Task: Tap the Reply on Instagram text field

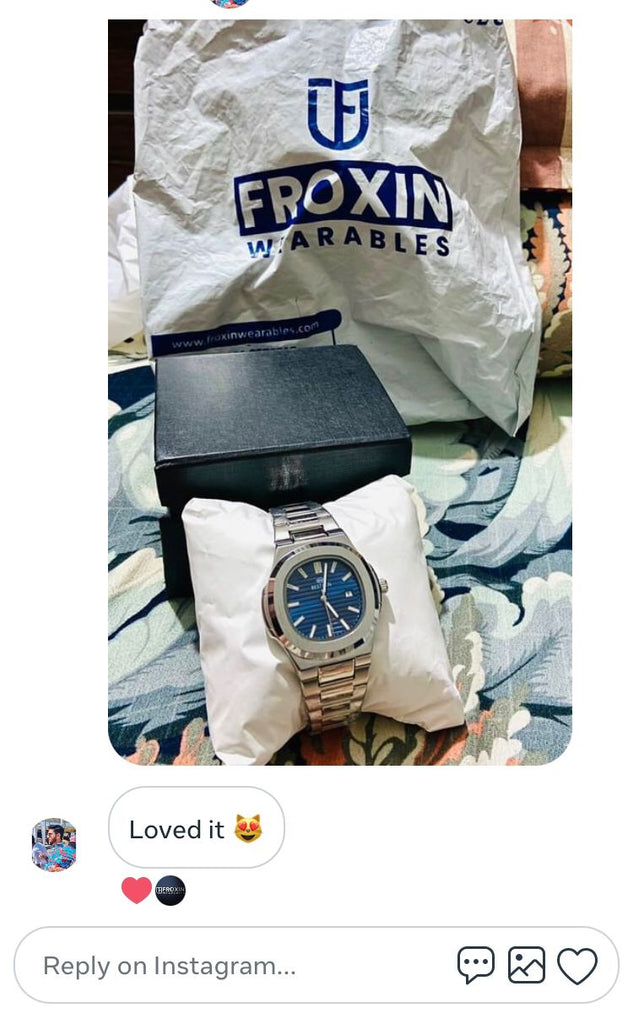Action: pyautogui.click(x=230, y=966)
